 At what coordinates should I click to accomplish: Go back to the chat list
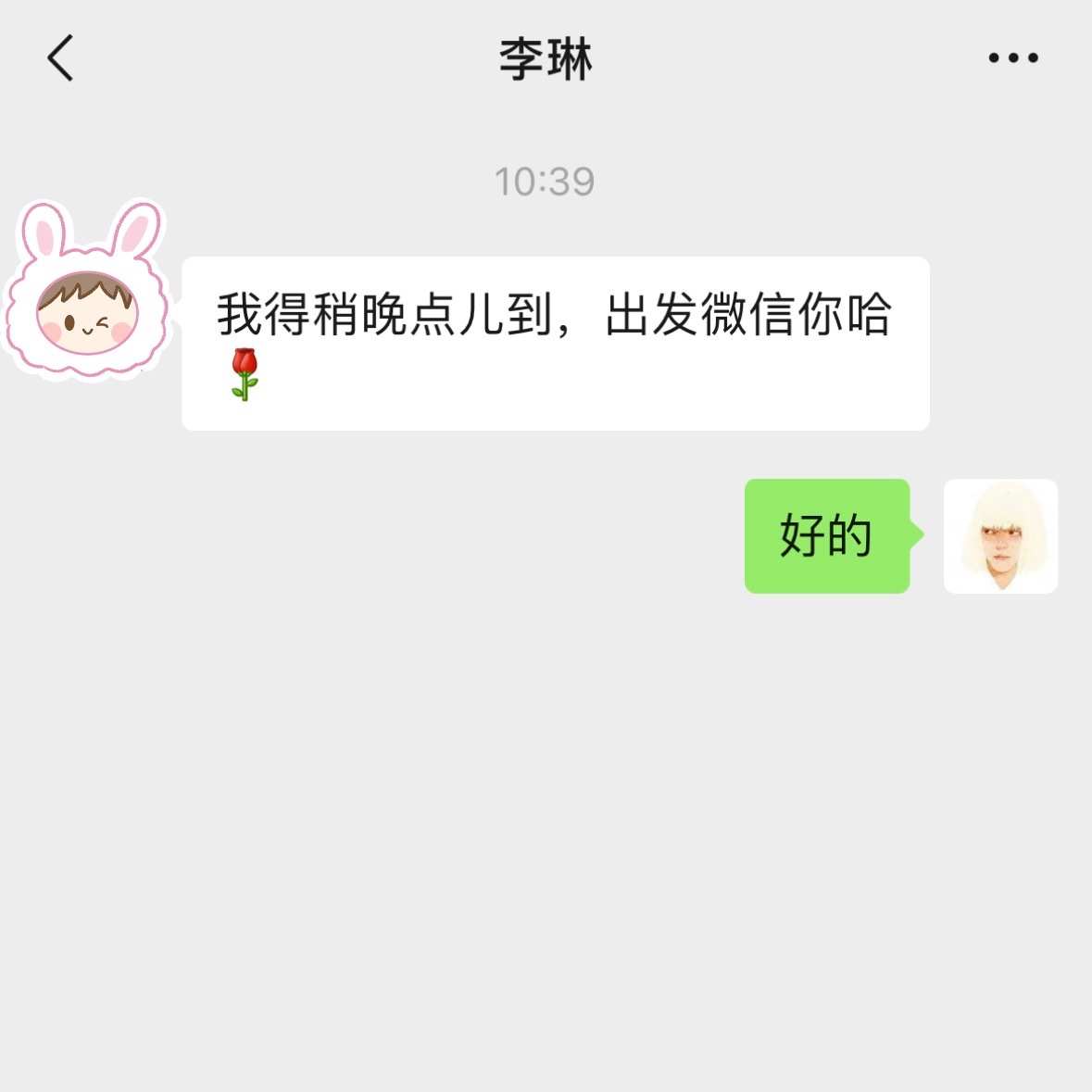60,58
